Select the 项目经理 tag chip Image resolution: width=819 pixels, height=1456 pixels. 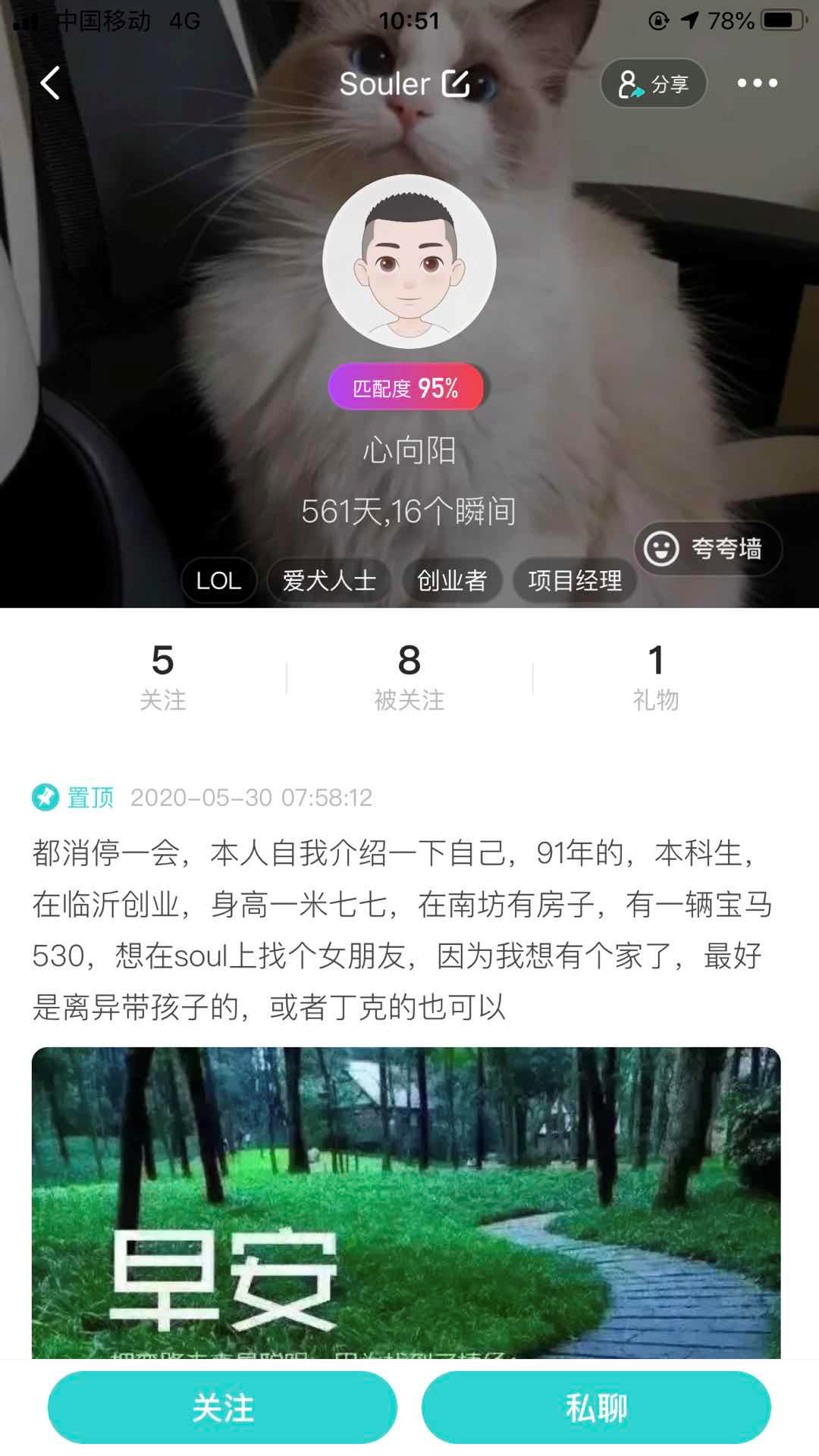[575, 581]
